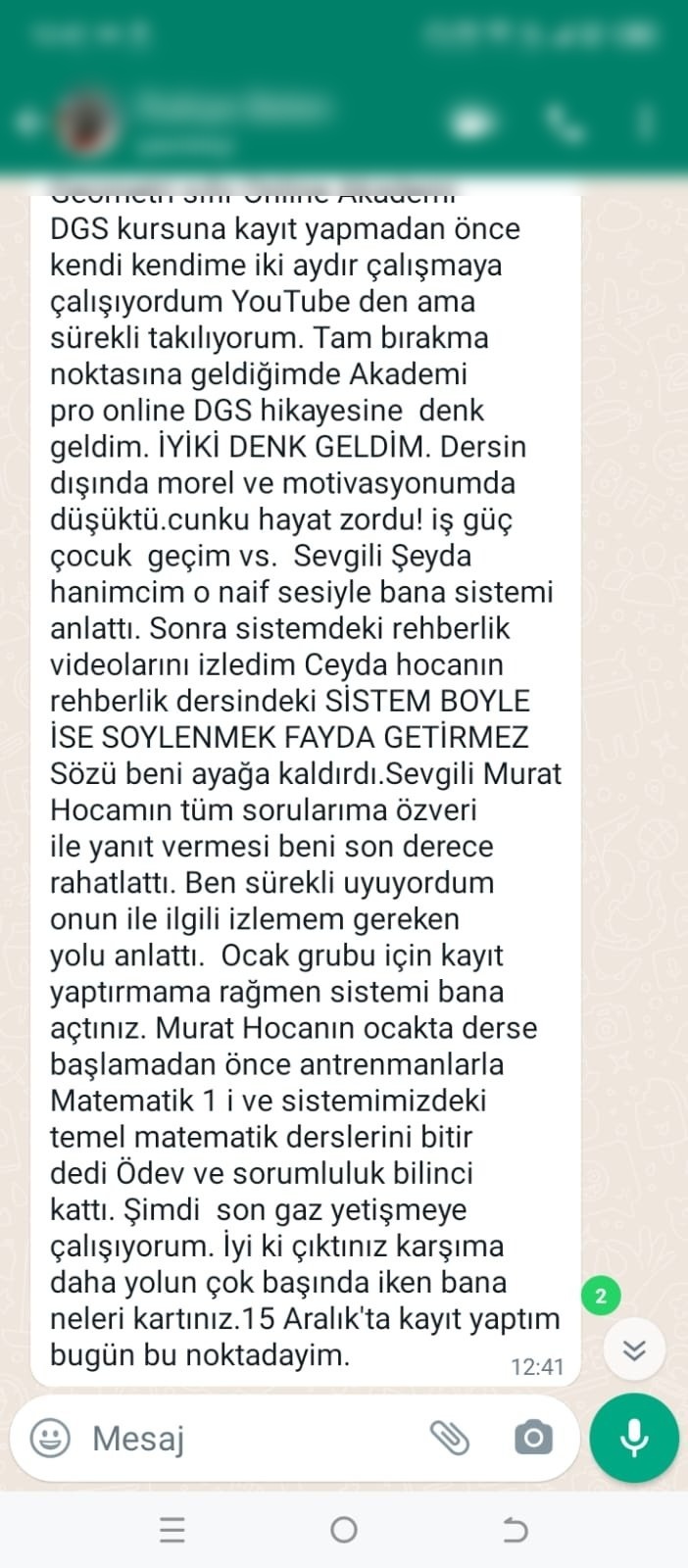Viewport: 688px width, 1568px height.
Task: Open the recent apps view
Action: pos(172,1530)
